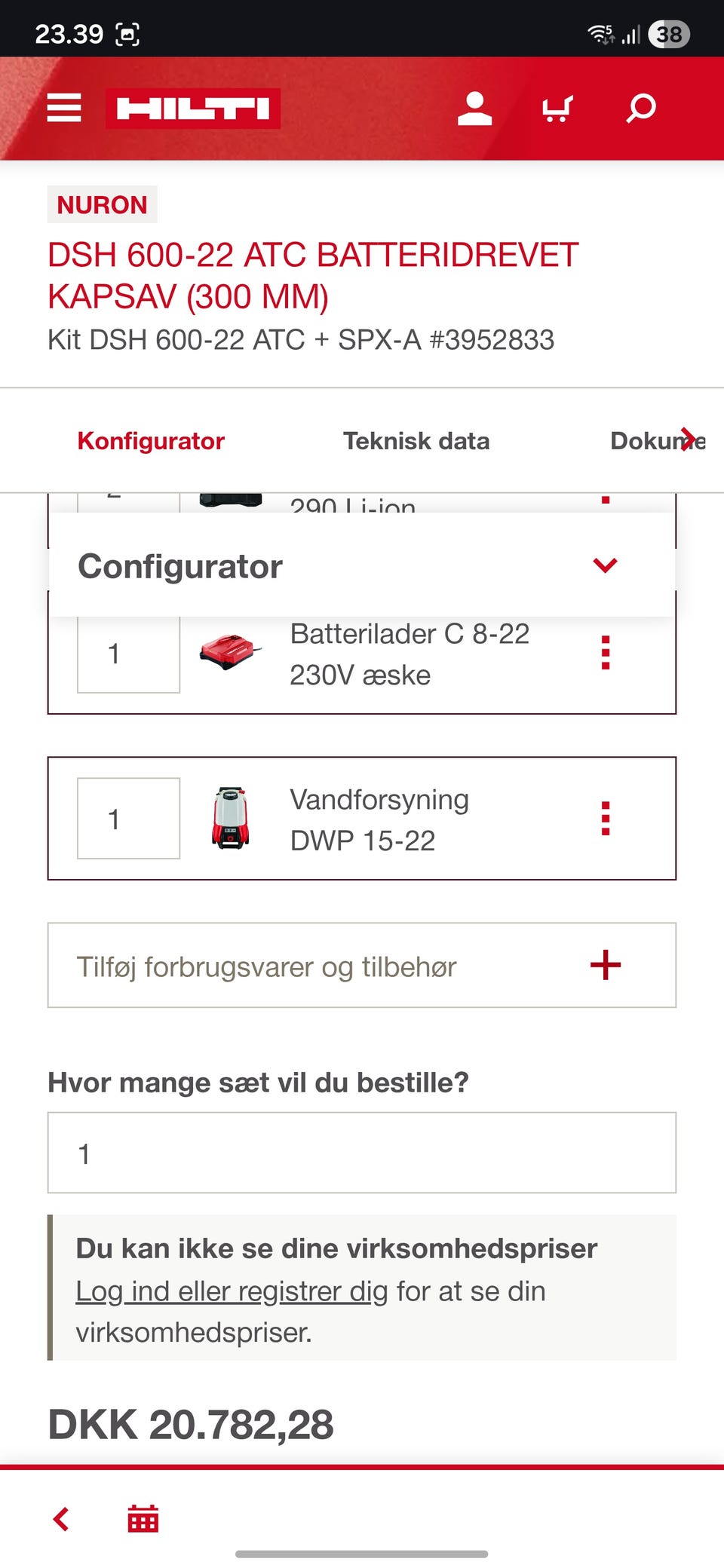Open the calendar icon at the bottom
The width and height of the screenshot is (724, 1568).
click(x=143, y=1517)
